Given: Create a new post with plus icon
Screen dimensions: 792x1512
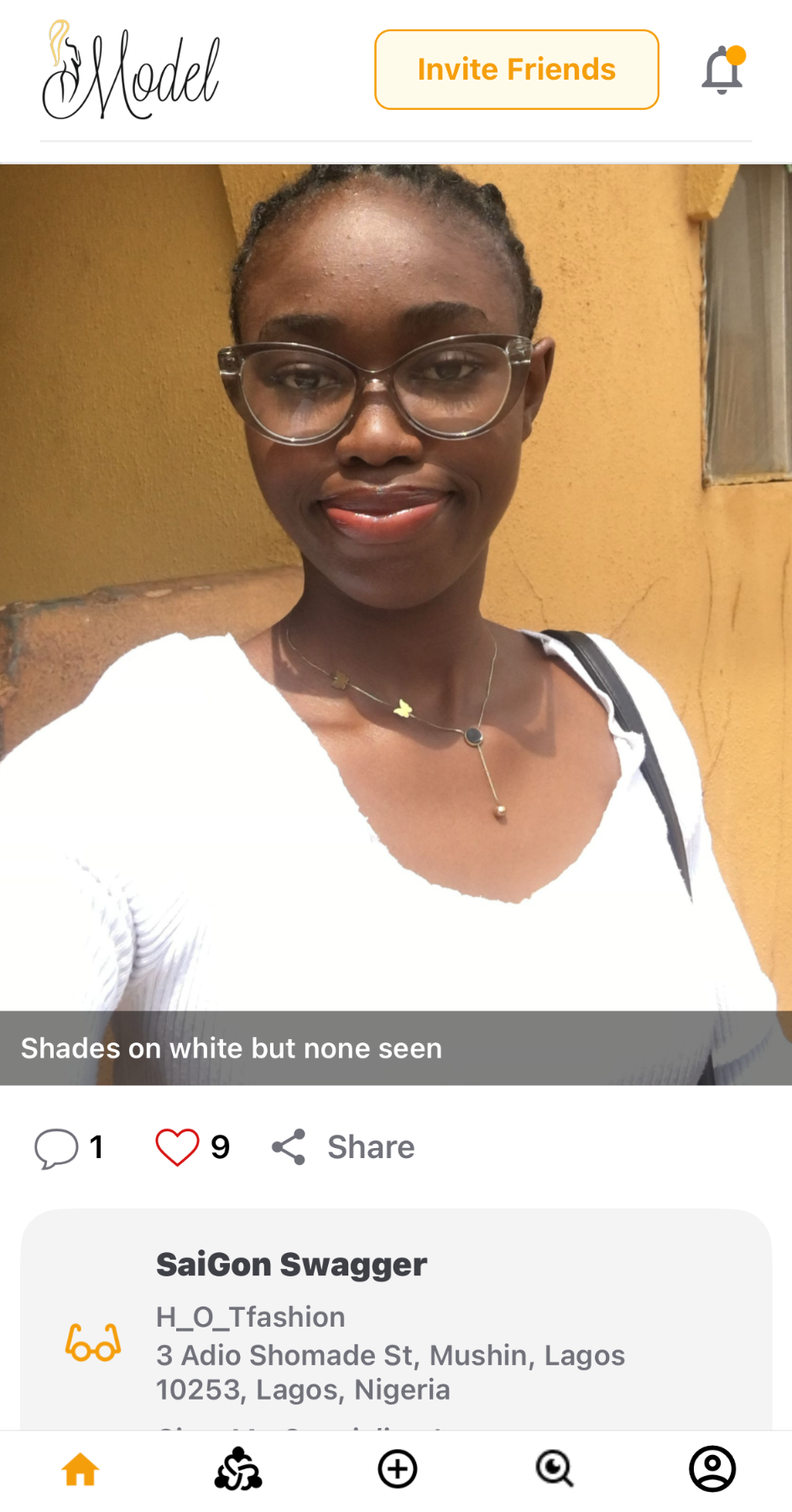Looking at the screenshot, I should [x=397, y=1469].
